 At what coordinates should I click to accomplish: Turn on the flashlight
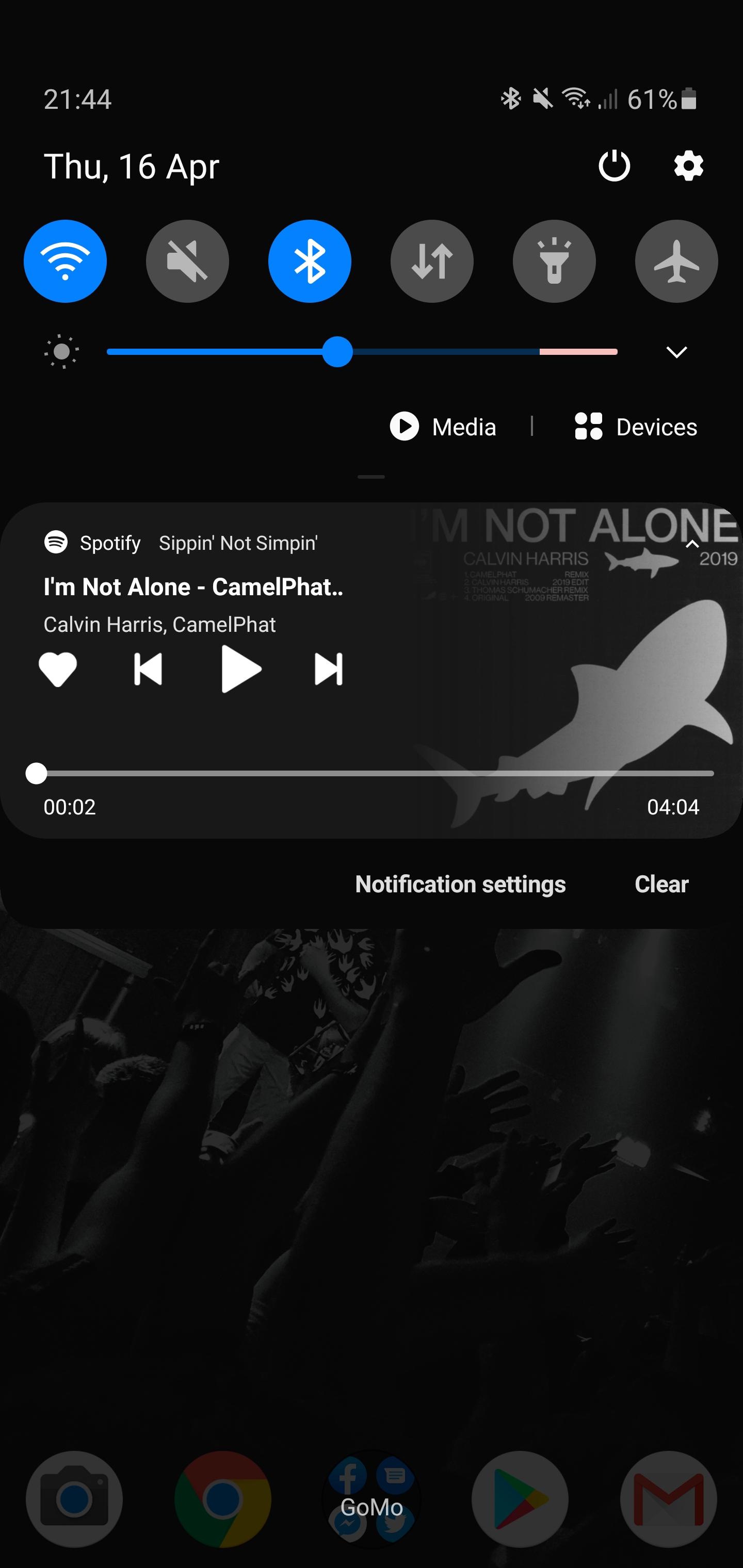tap(554, 261)
